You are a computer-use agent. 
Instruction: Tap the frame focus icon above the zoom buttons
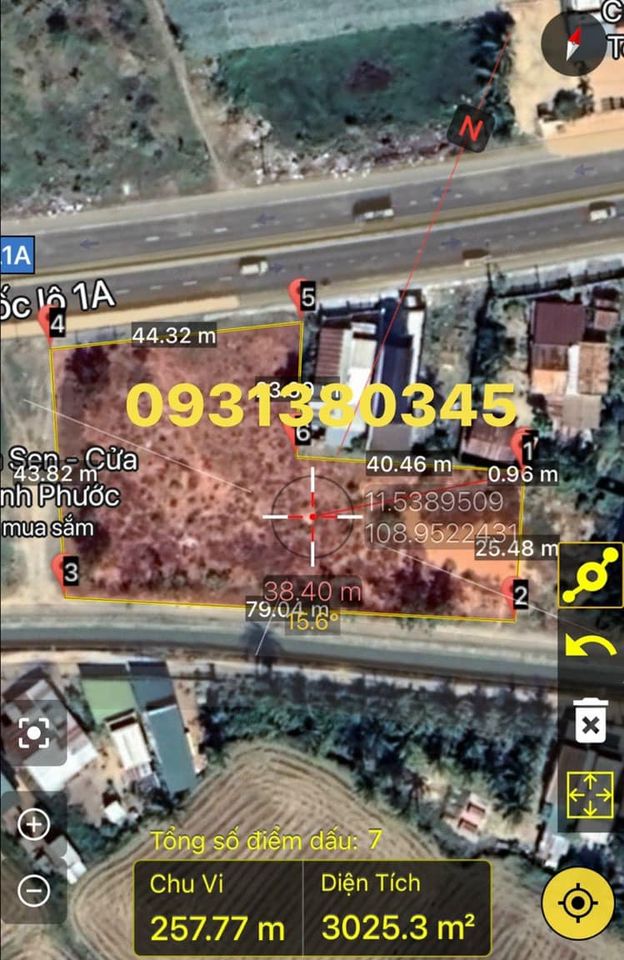point(34,734)
